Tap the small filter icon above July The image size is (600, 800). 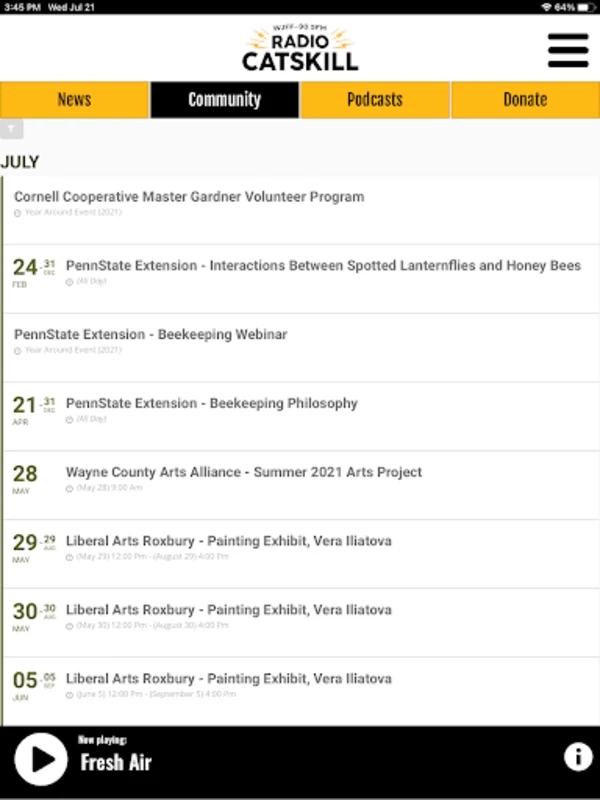11,129
